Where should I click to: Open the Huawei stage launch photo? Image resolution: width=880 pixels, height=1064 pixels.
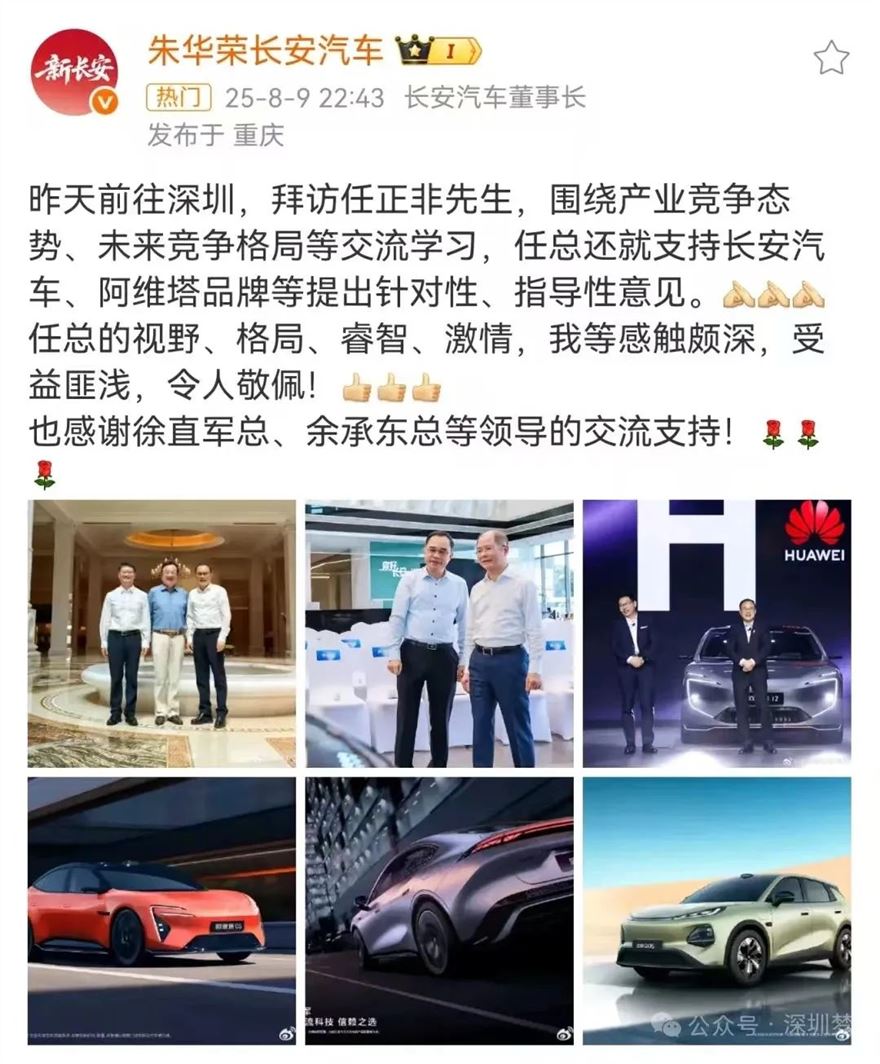717,633
